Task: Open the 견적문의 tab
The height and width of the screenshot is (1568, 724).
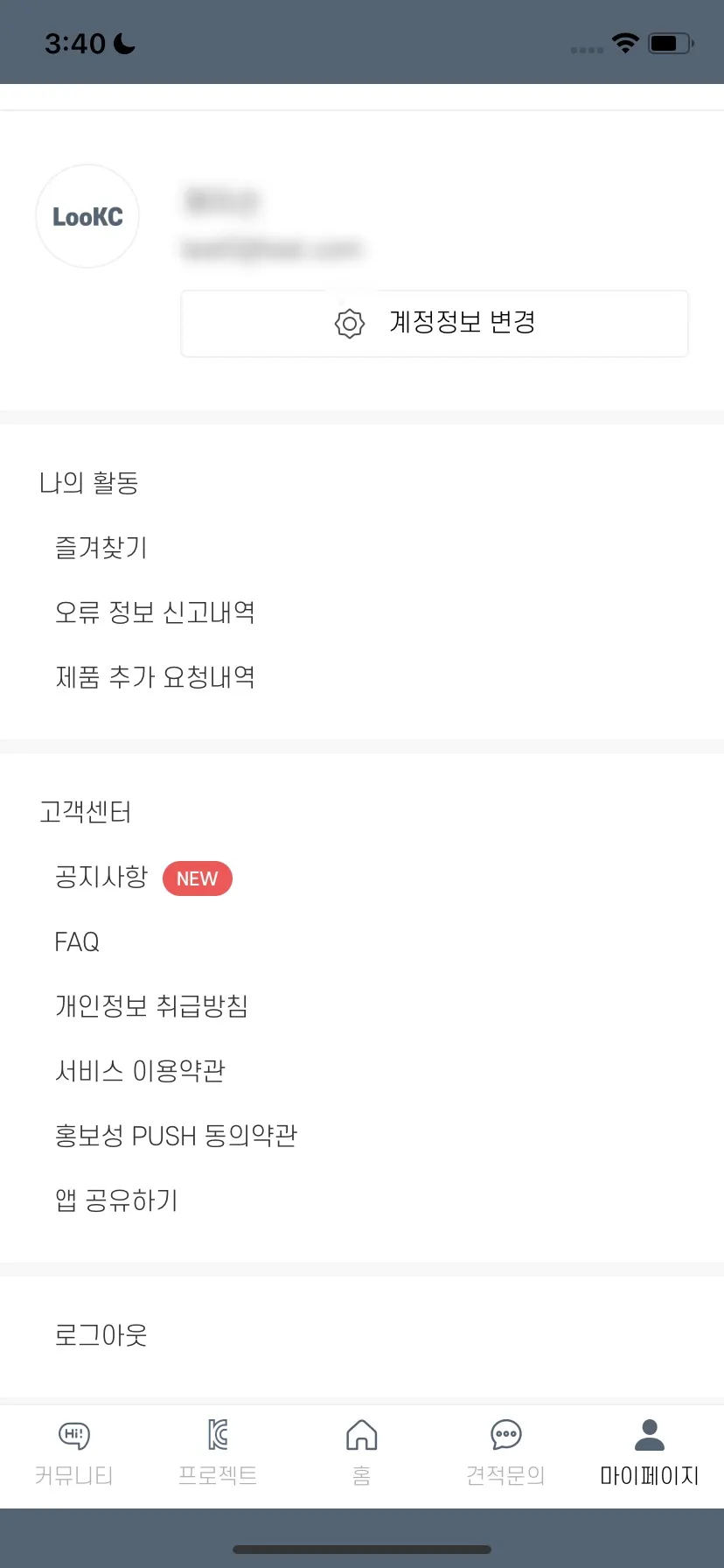Action: click(505, 1452)
